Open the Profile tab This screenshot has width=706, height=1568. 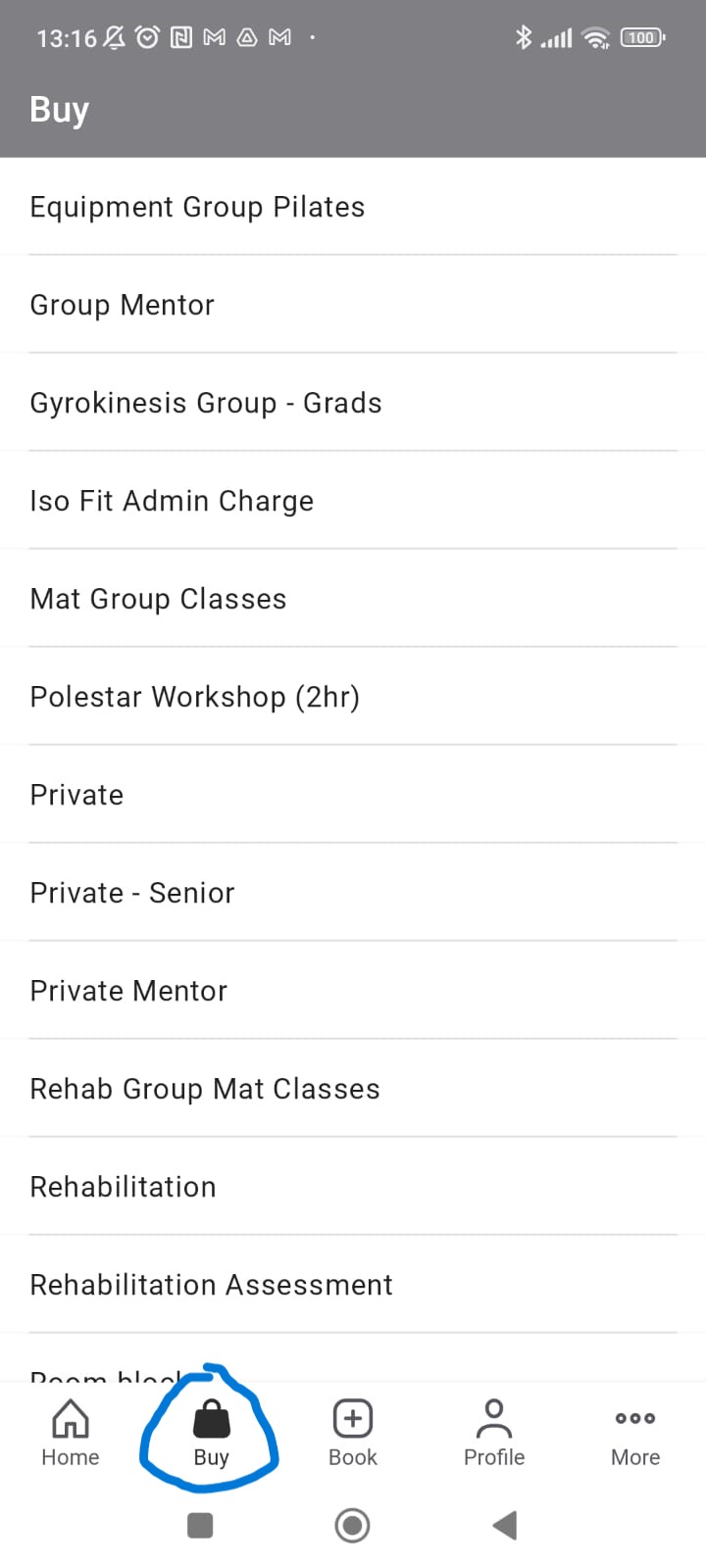[494, 1433]
